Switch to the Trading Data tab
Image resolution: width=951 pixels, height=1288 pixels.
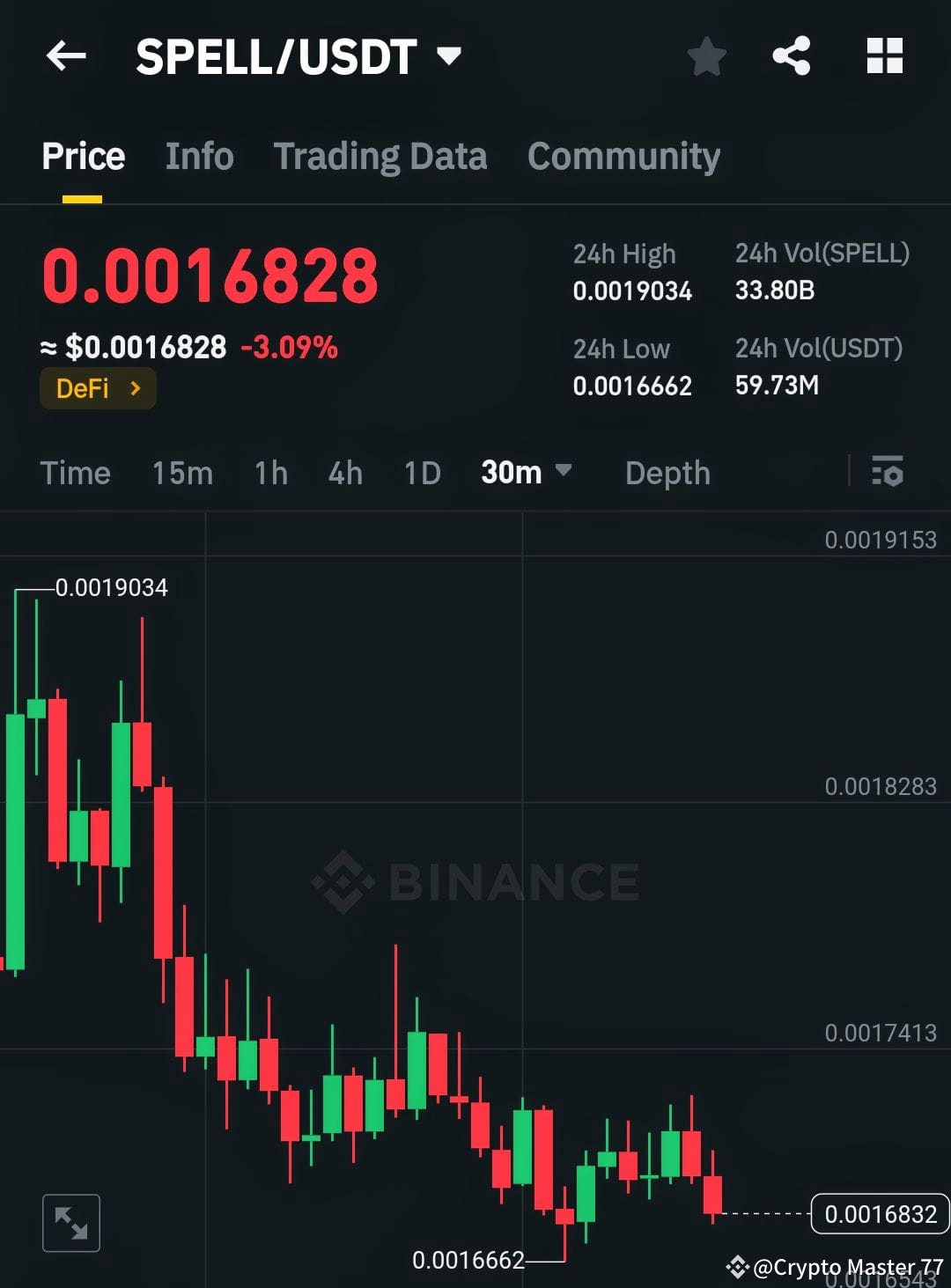point(380,156)
